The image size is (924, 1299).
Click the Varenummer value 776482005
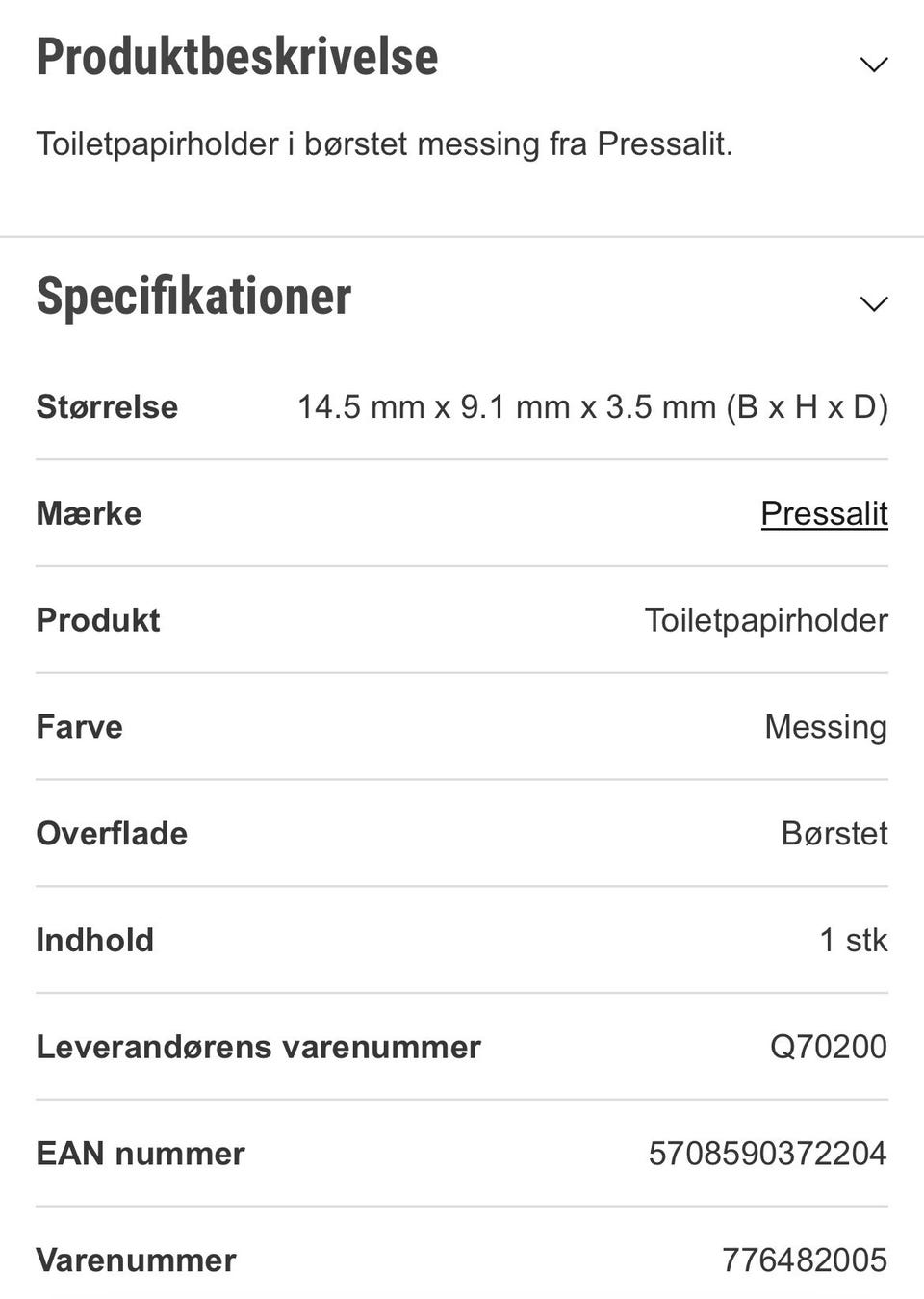tap(804, 1260)
